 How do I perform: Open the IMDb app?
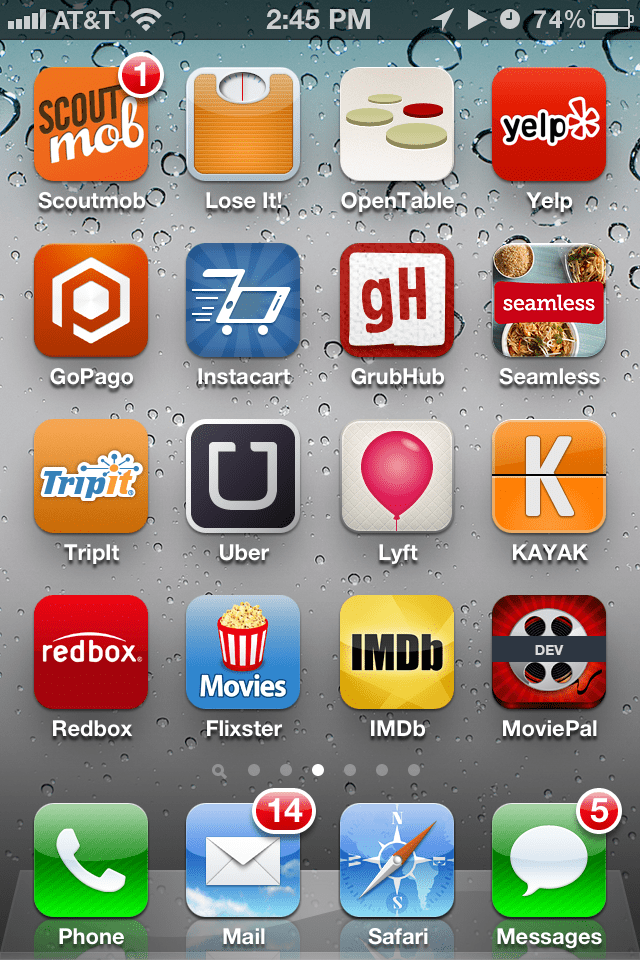pos(397,652)
